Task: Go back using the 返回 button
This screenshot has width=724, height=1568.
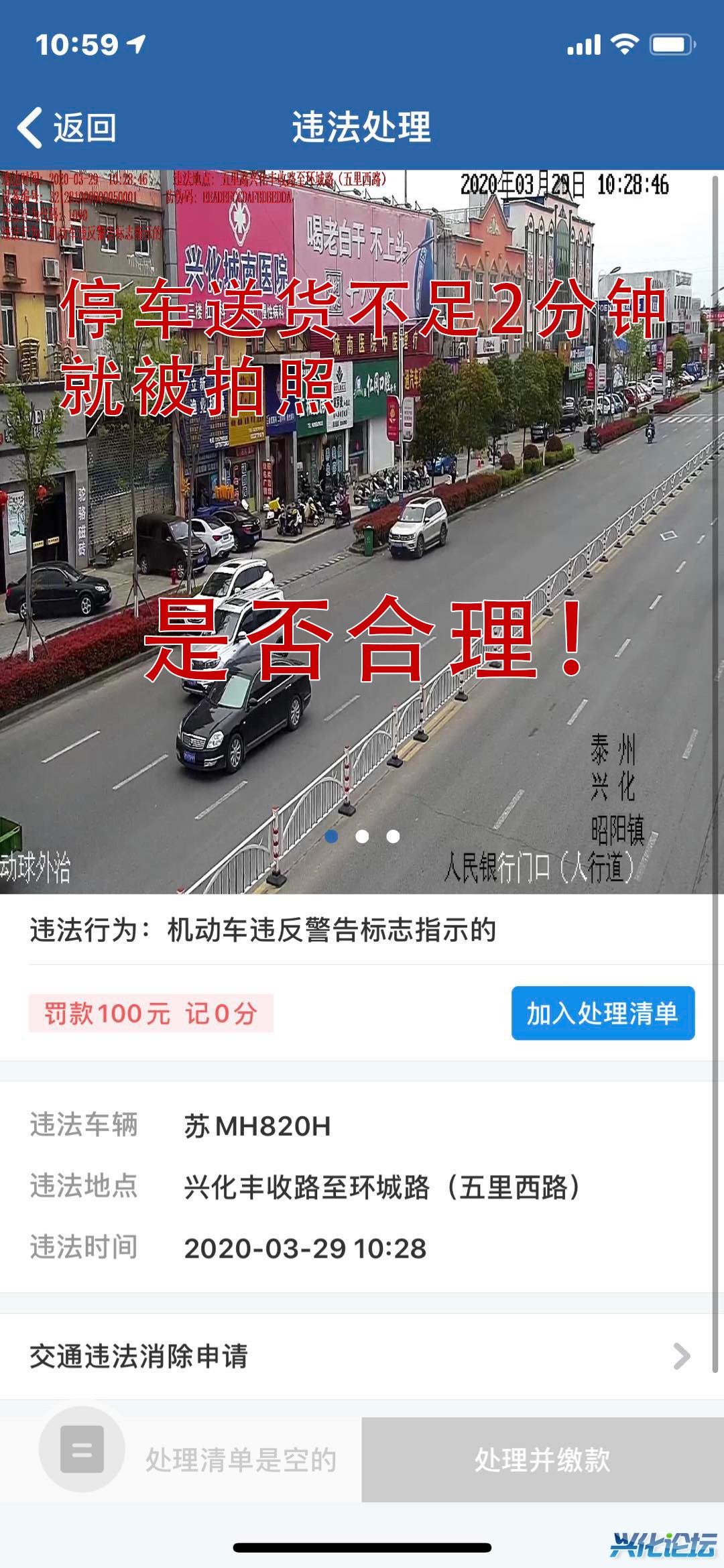Action: click(x=67, y=127)
